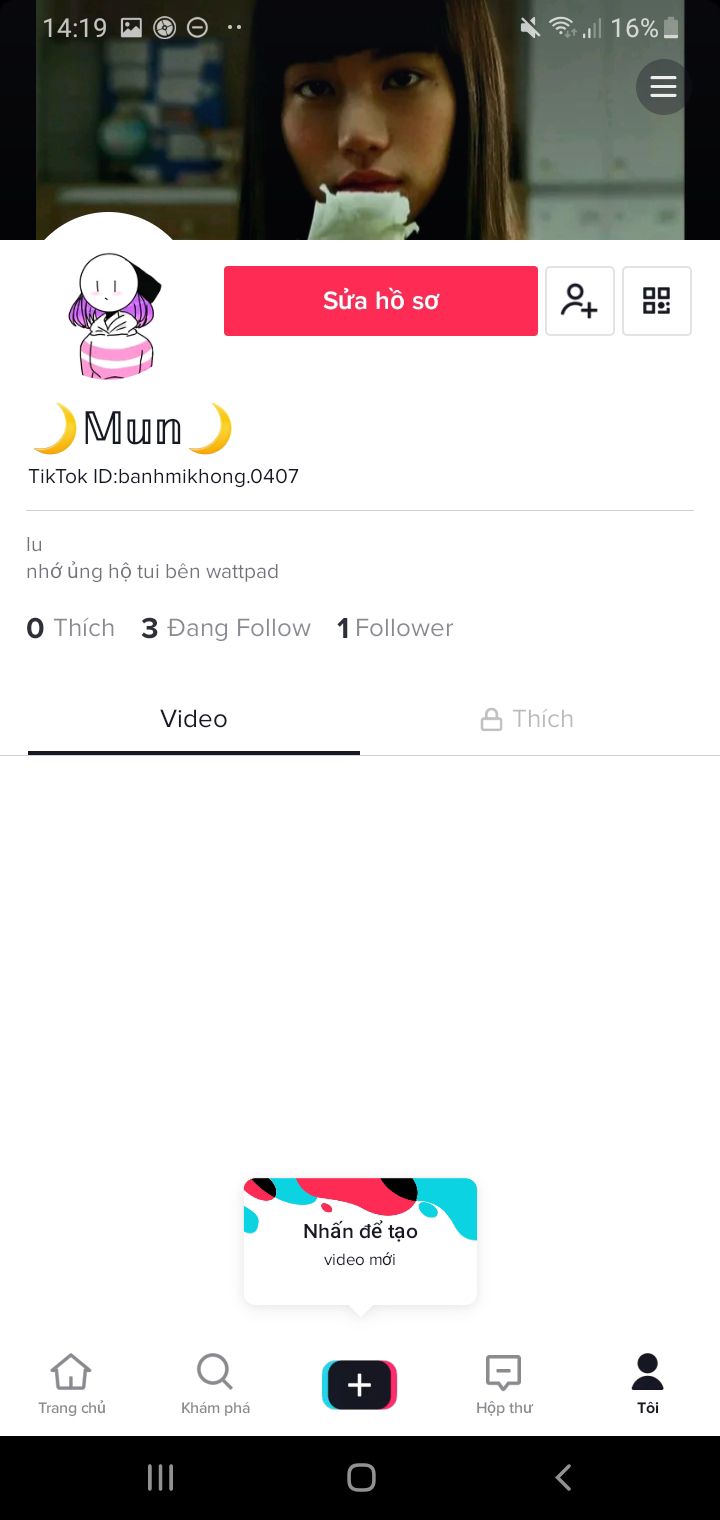Select the Tôi profile tab

click(648, 1384)
